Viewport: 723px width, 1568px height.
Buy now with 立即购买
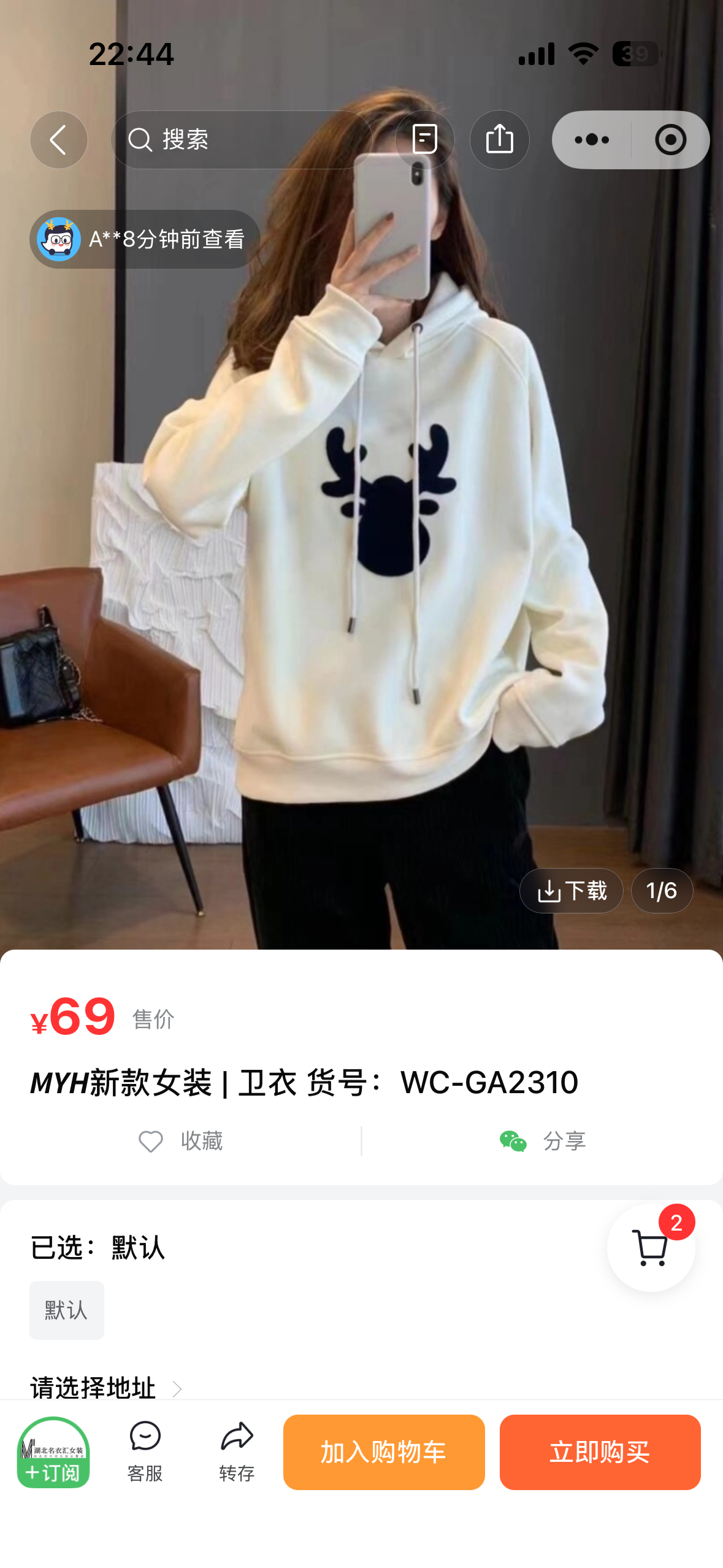click(x=600, y=1452)
